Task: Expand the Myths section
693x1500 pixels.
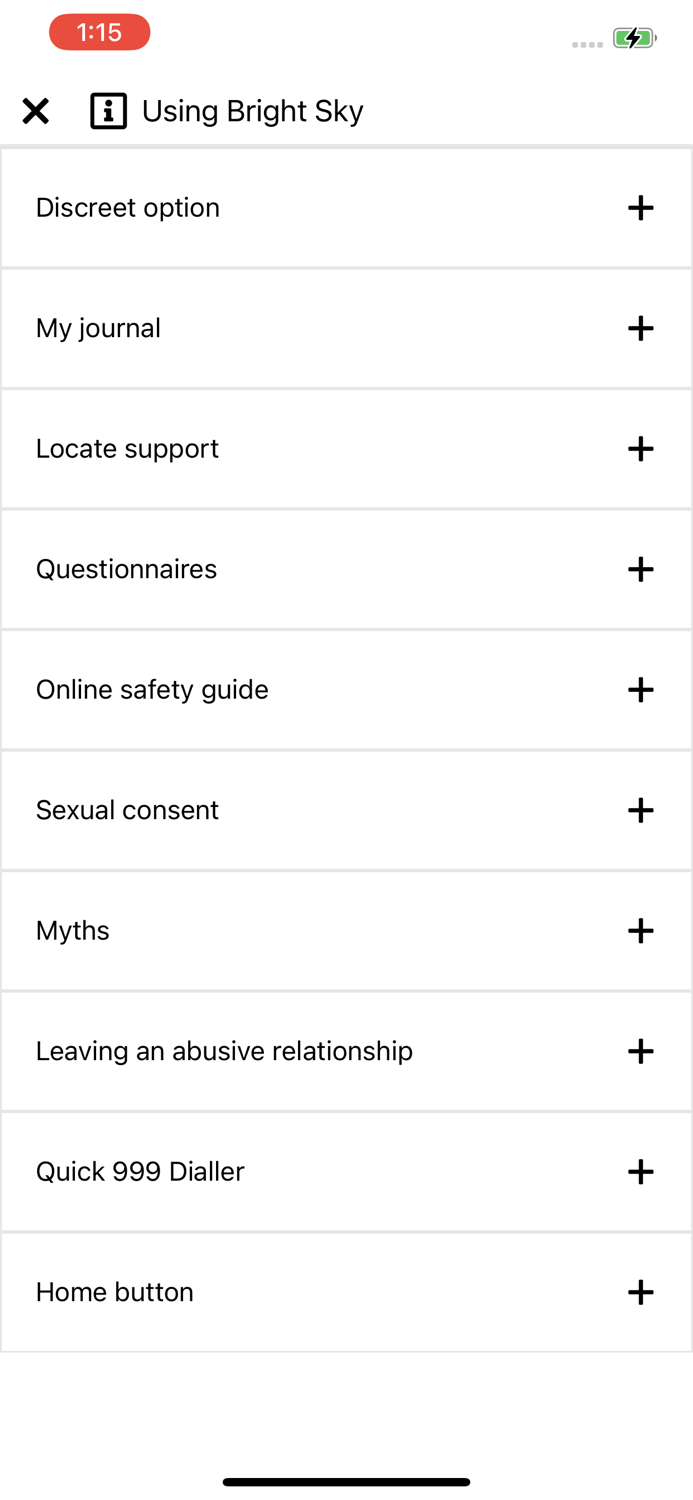Action: tap(346, 931)
